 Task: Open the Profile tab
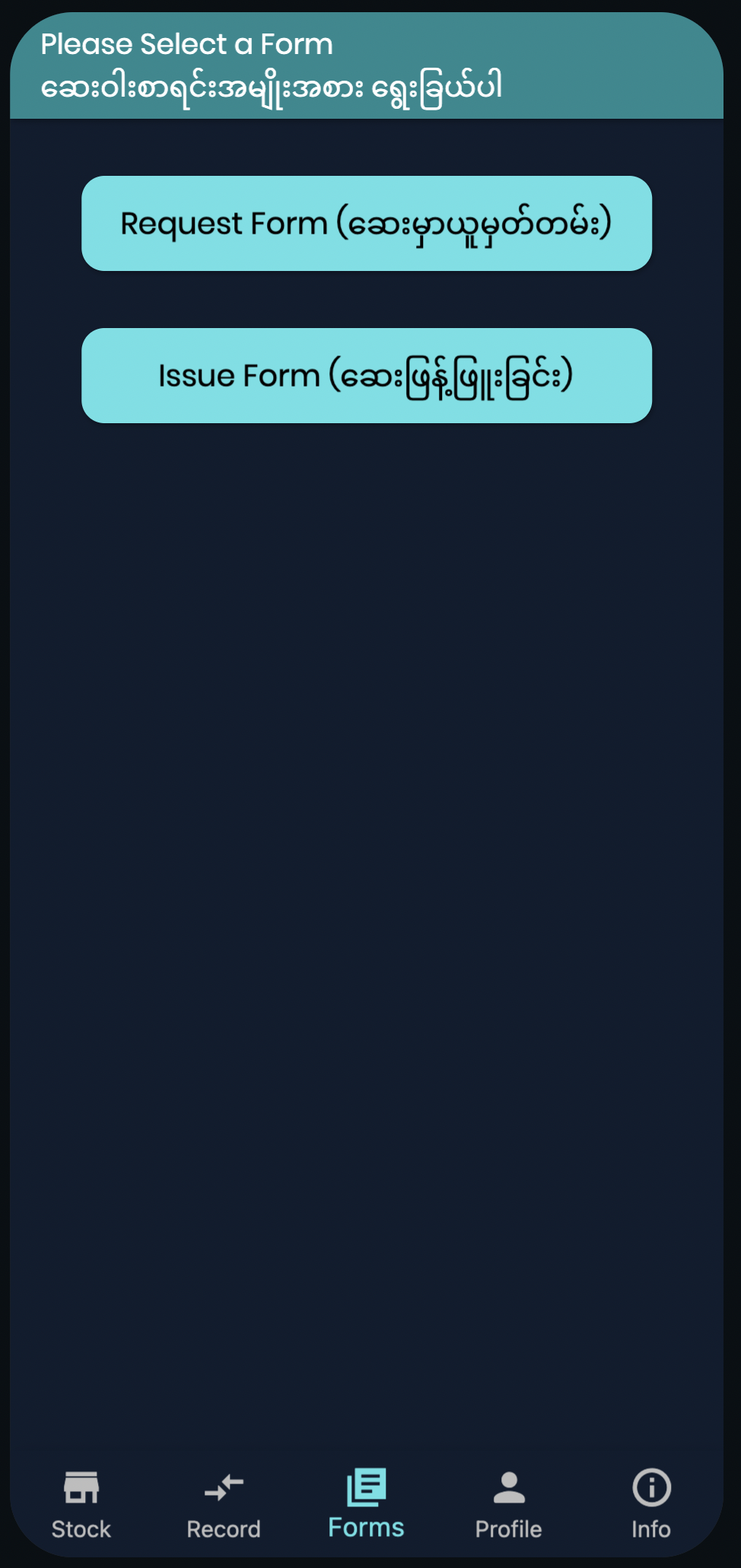tap(508, 1504)
